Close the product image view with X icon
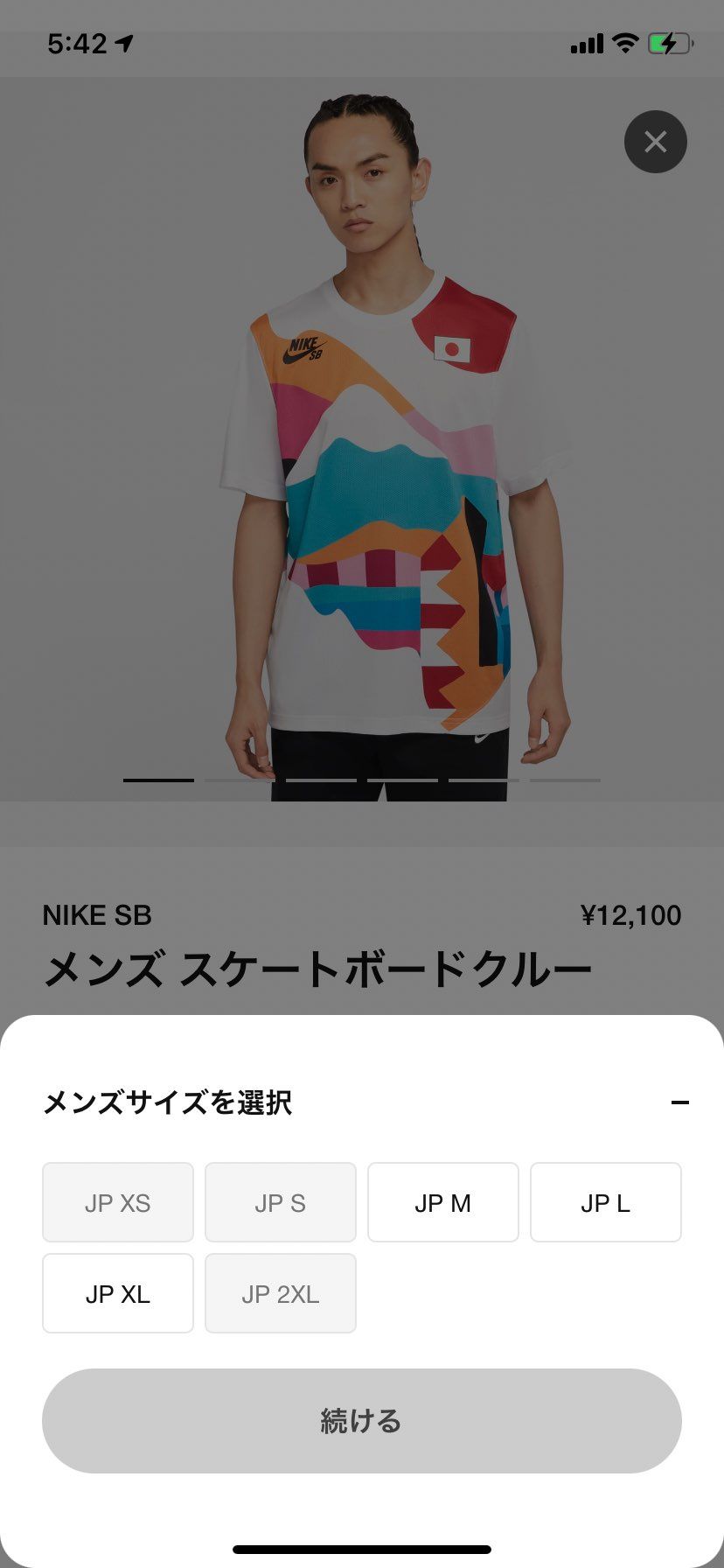 tap(656, 141)
